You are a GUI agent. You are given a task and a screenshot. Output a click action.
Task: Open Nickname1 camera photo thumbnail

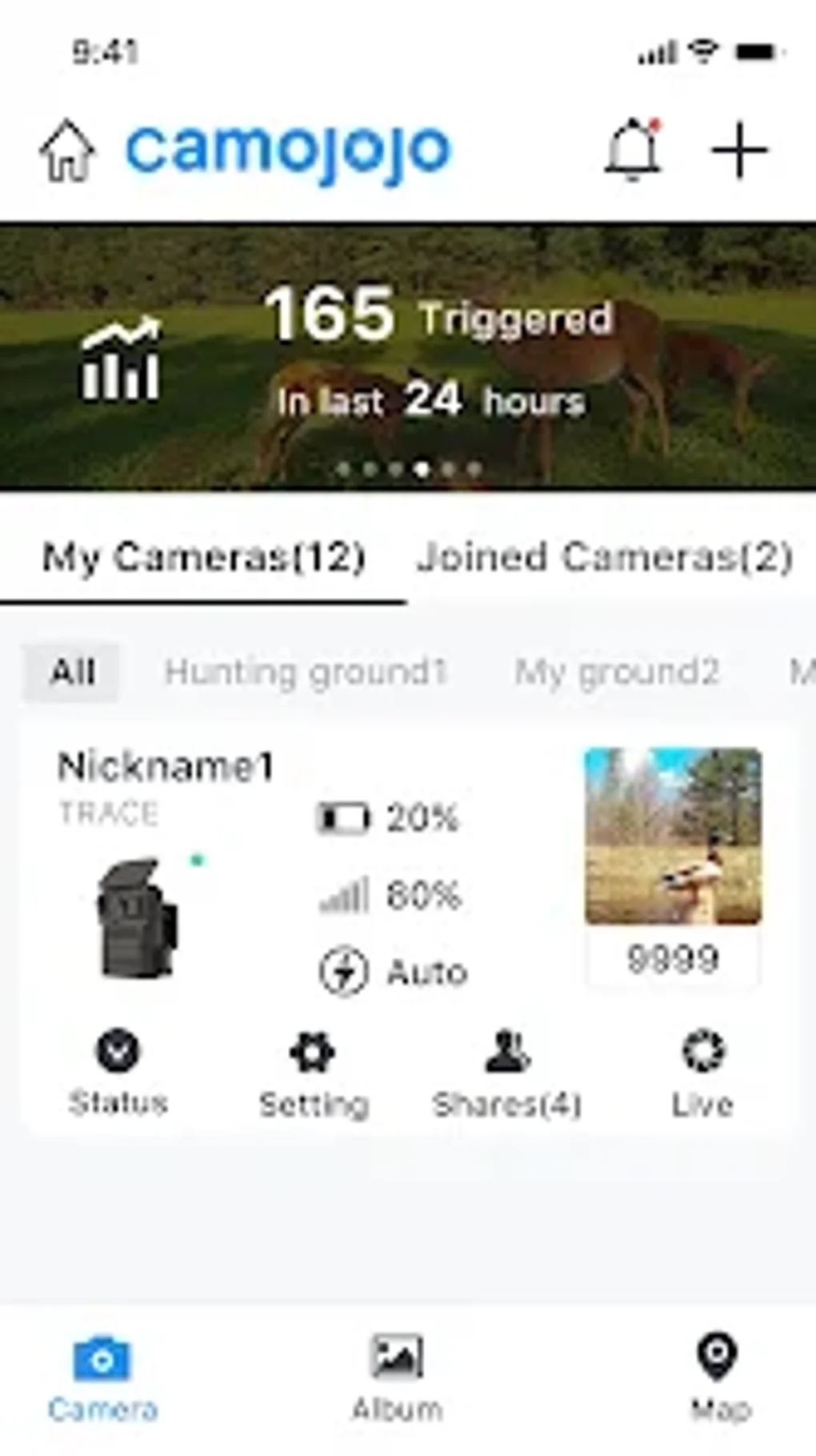[673, 836]
